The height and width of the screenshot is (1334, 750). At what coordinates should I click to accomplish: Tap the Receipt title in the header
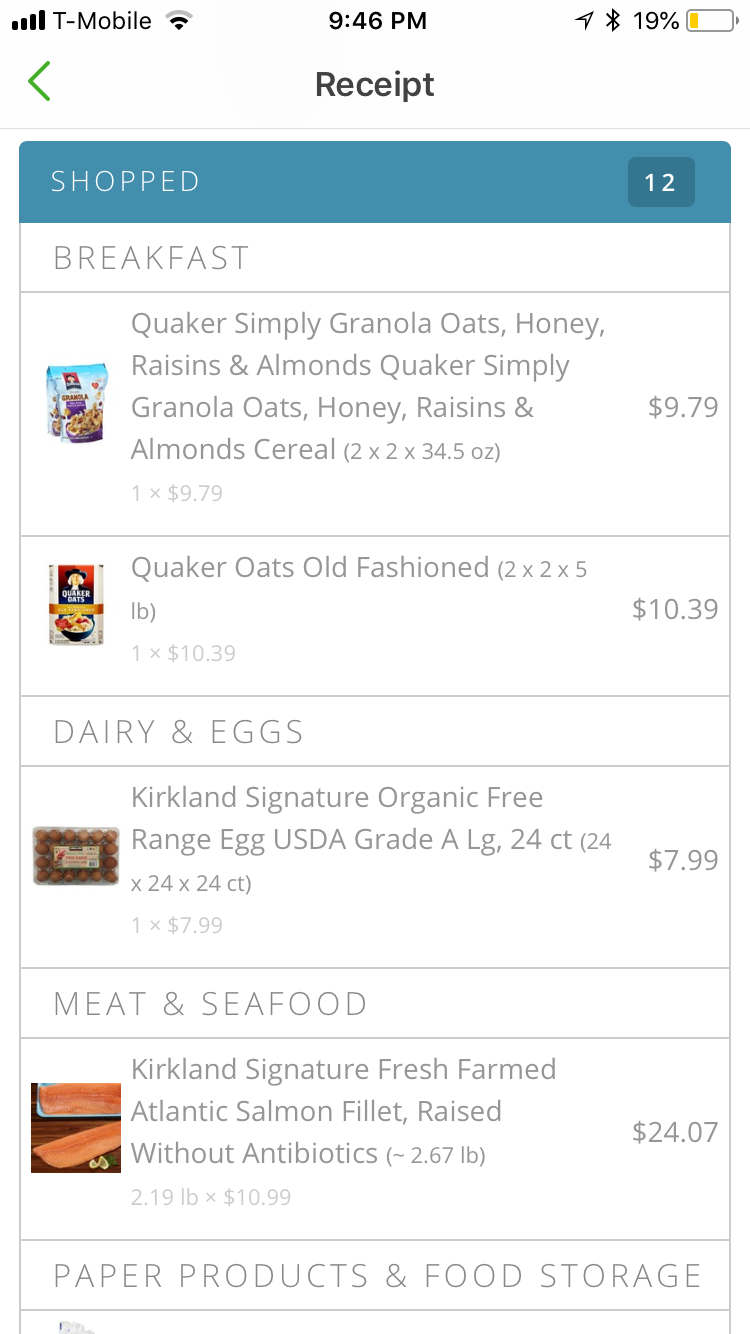(374, 84)
